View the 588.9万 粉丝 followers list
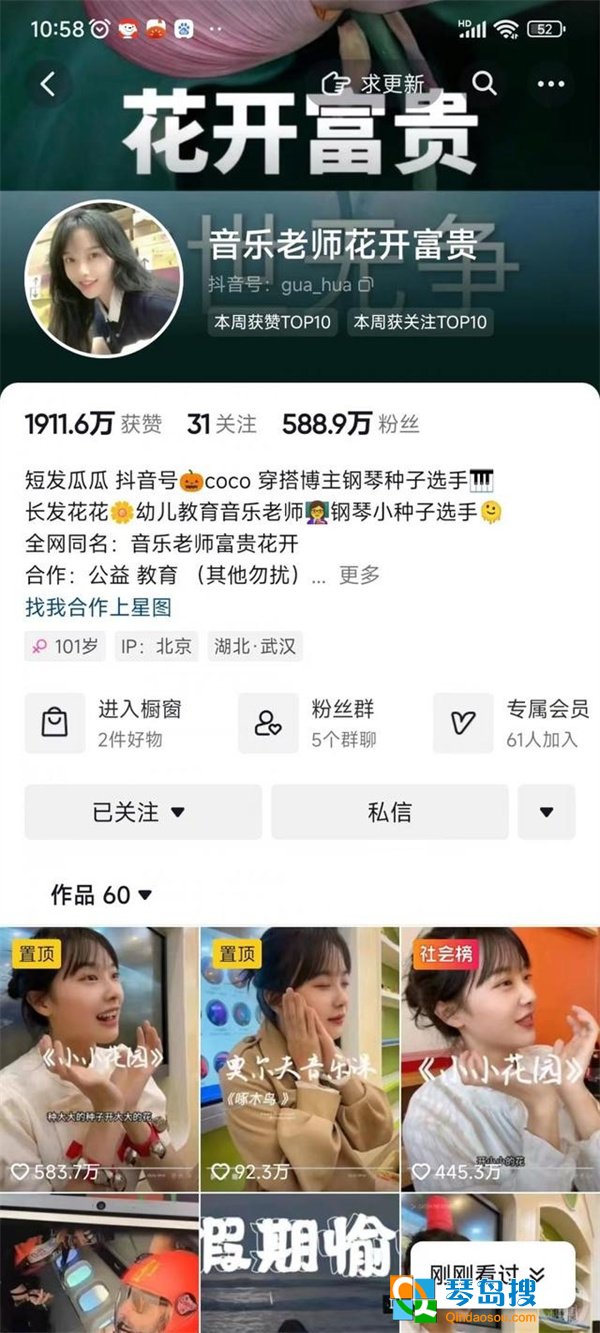 pyautogui.click(x=351, y=424)
